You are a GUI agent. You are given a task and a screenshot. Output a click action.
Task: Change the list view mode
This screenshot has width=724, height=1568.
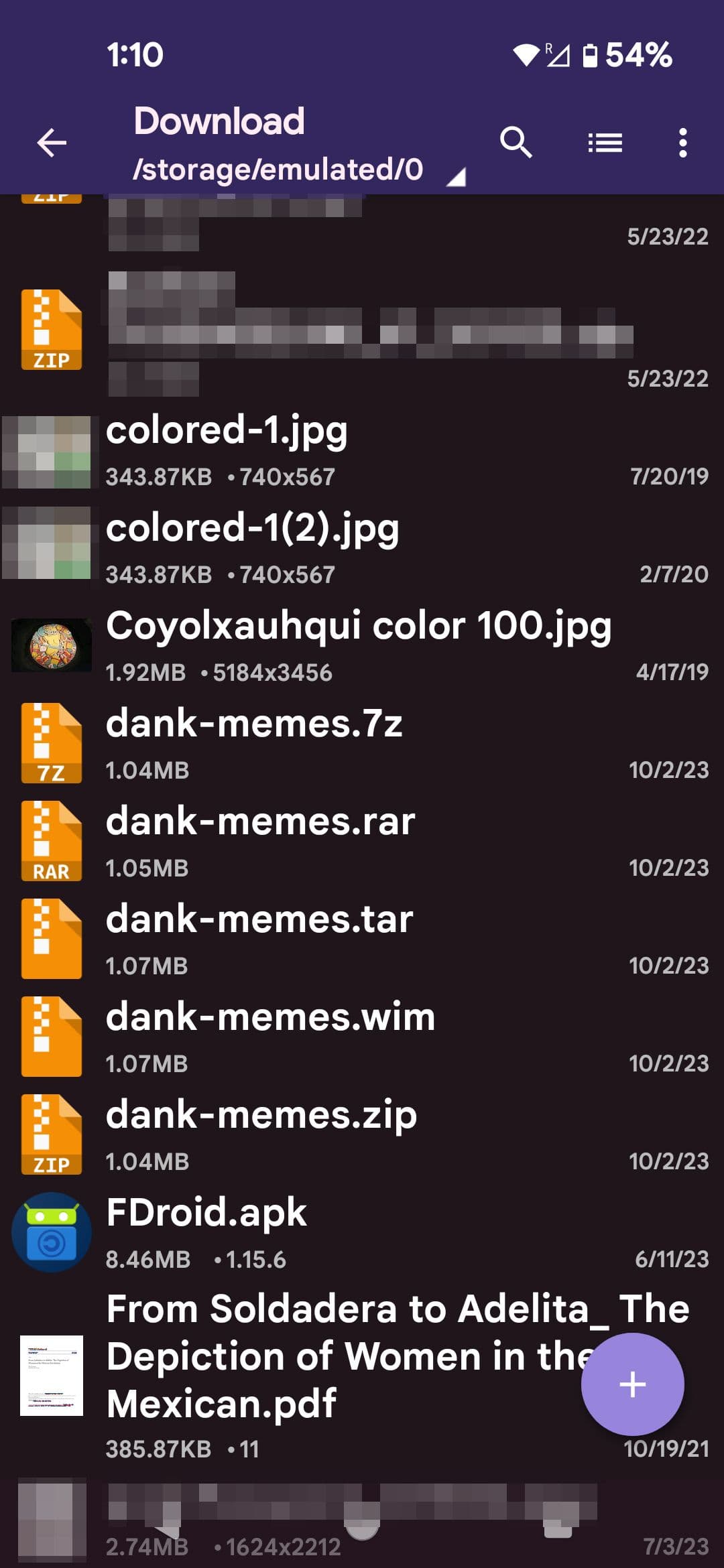coord(605,143)
